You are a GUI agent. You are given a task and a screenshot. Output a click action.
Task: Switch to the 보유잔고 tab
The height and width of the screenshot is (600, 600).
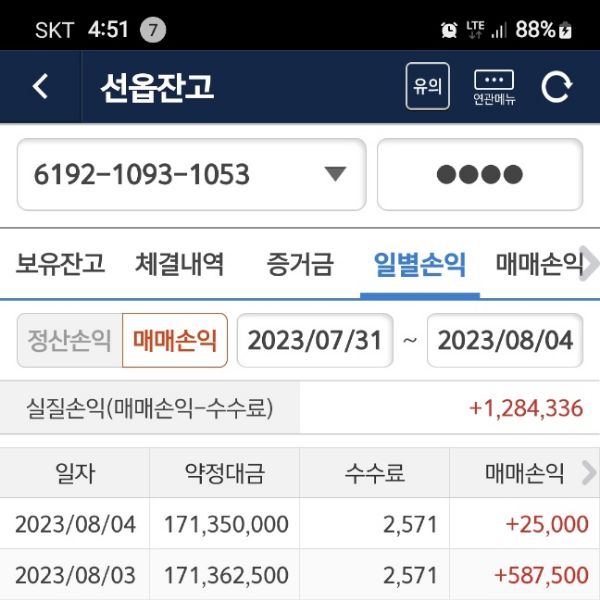click(60, 265)
